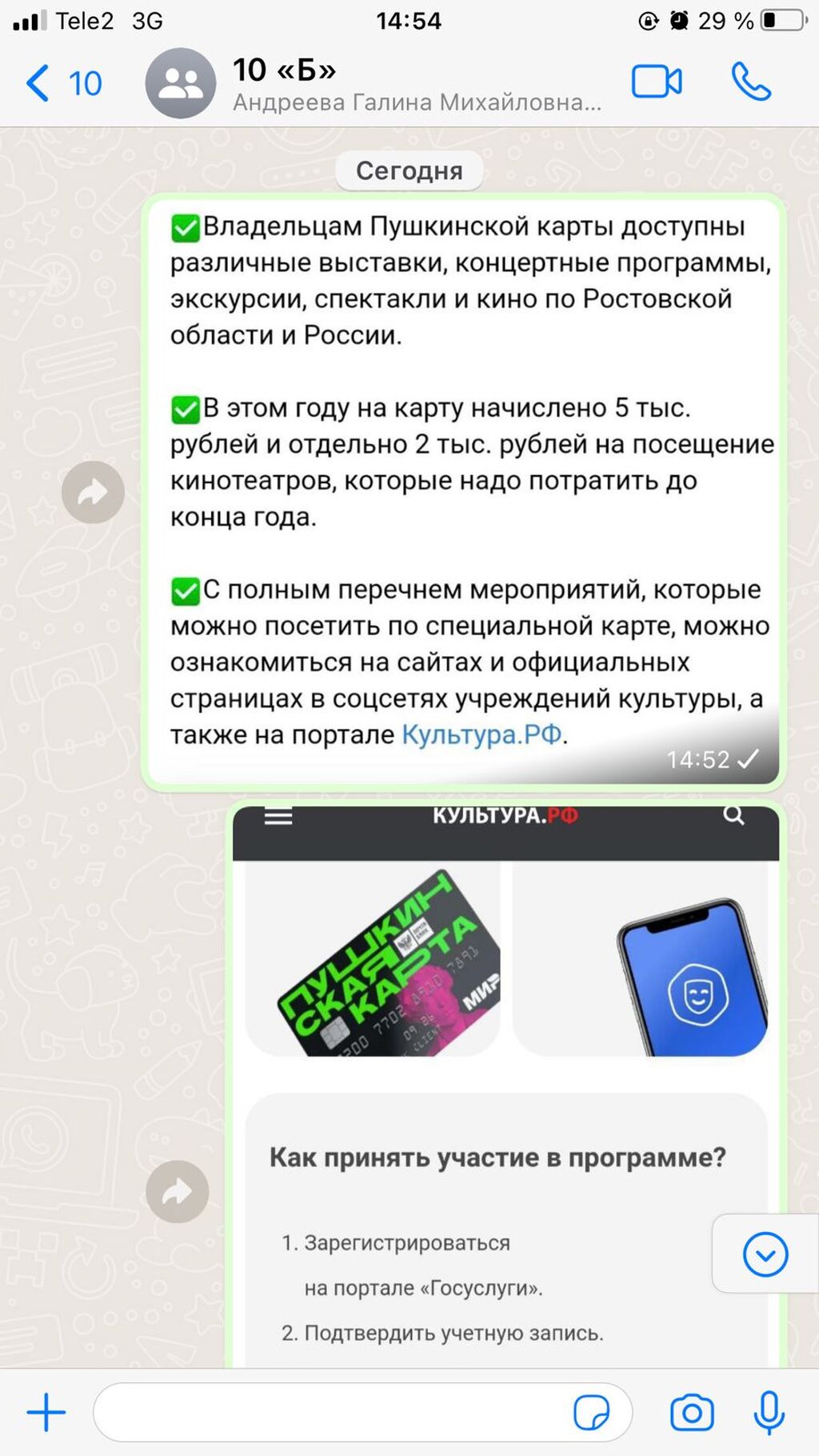Start a video call with the group
Image resolution: width=819 pixels, height=1456 pixels.
[657, 82]
